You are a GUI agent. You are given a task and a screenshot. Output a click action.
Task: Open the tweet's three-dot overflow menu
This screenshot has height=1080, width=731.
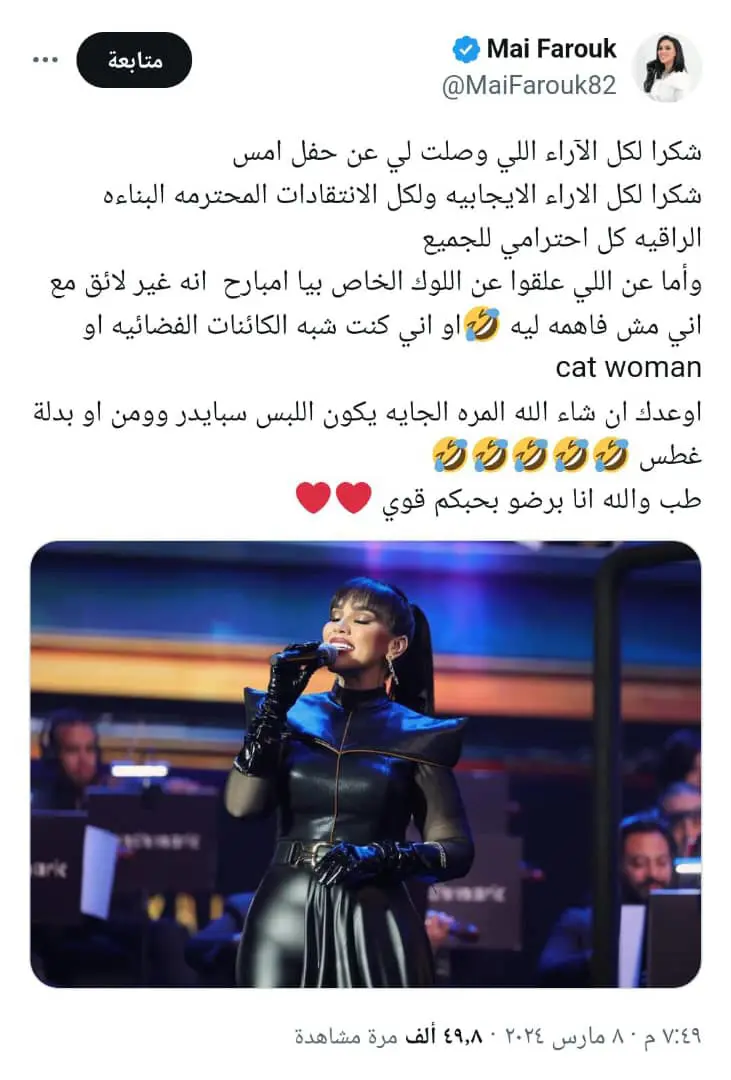pyautogui.click(x=46, y=60)
